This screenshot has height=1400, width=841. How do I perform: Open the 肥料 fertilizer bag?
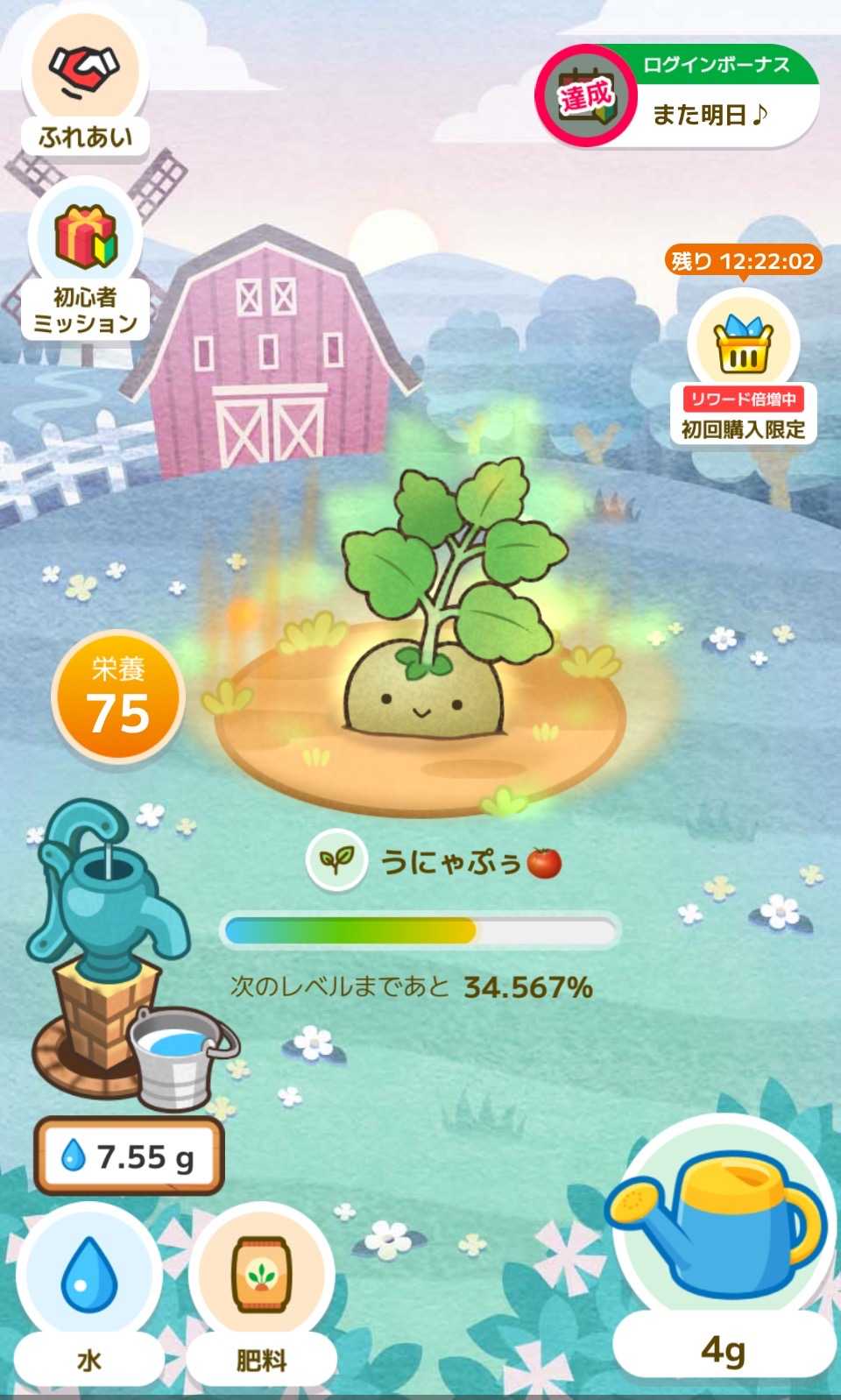pos(261,1286)
